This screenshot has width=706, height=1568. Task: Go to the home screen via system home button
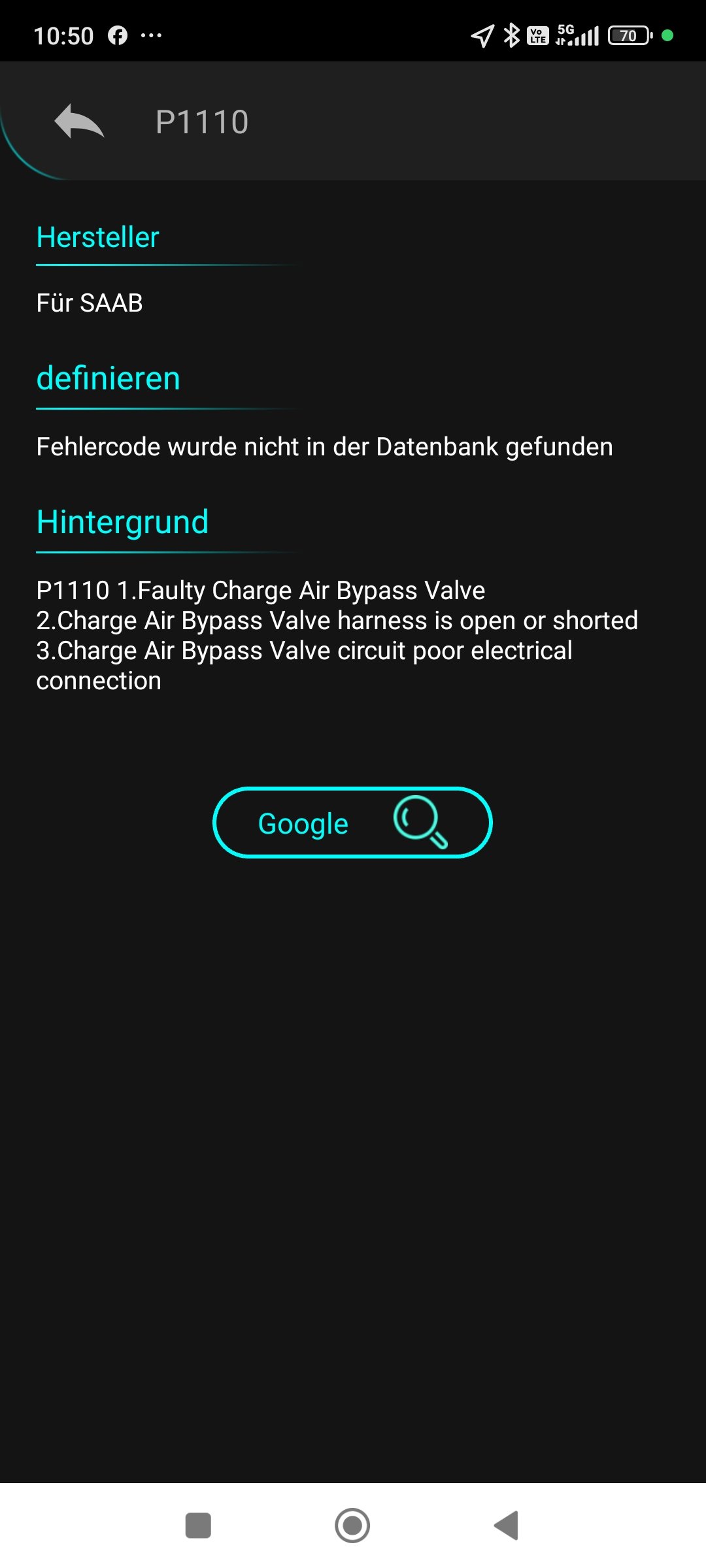click(x=352, y=1526)
